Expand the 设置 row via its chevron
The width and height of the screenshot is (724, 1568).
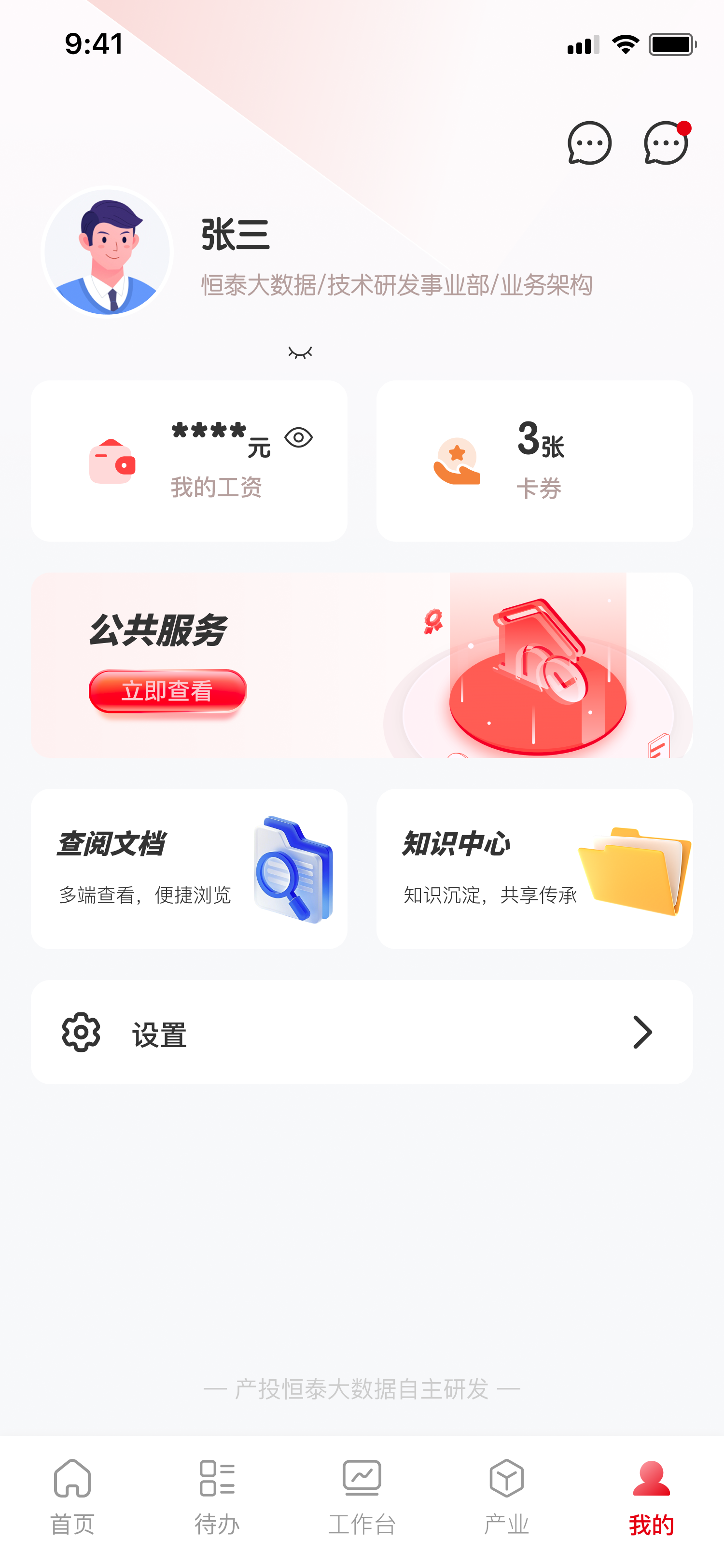pos(642,1032)
